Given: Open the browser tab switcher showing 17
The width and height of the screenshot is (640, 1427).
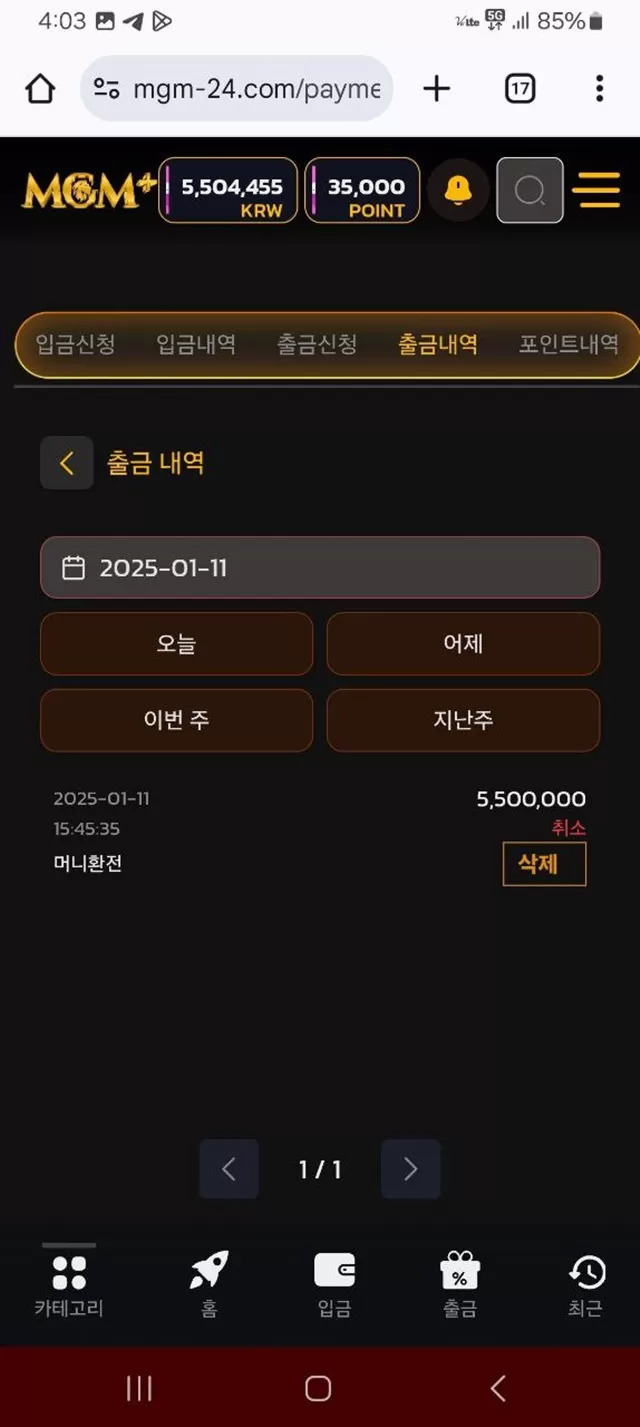Looking at the screenshot, I should [x=520, y=89].
